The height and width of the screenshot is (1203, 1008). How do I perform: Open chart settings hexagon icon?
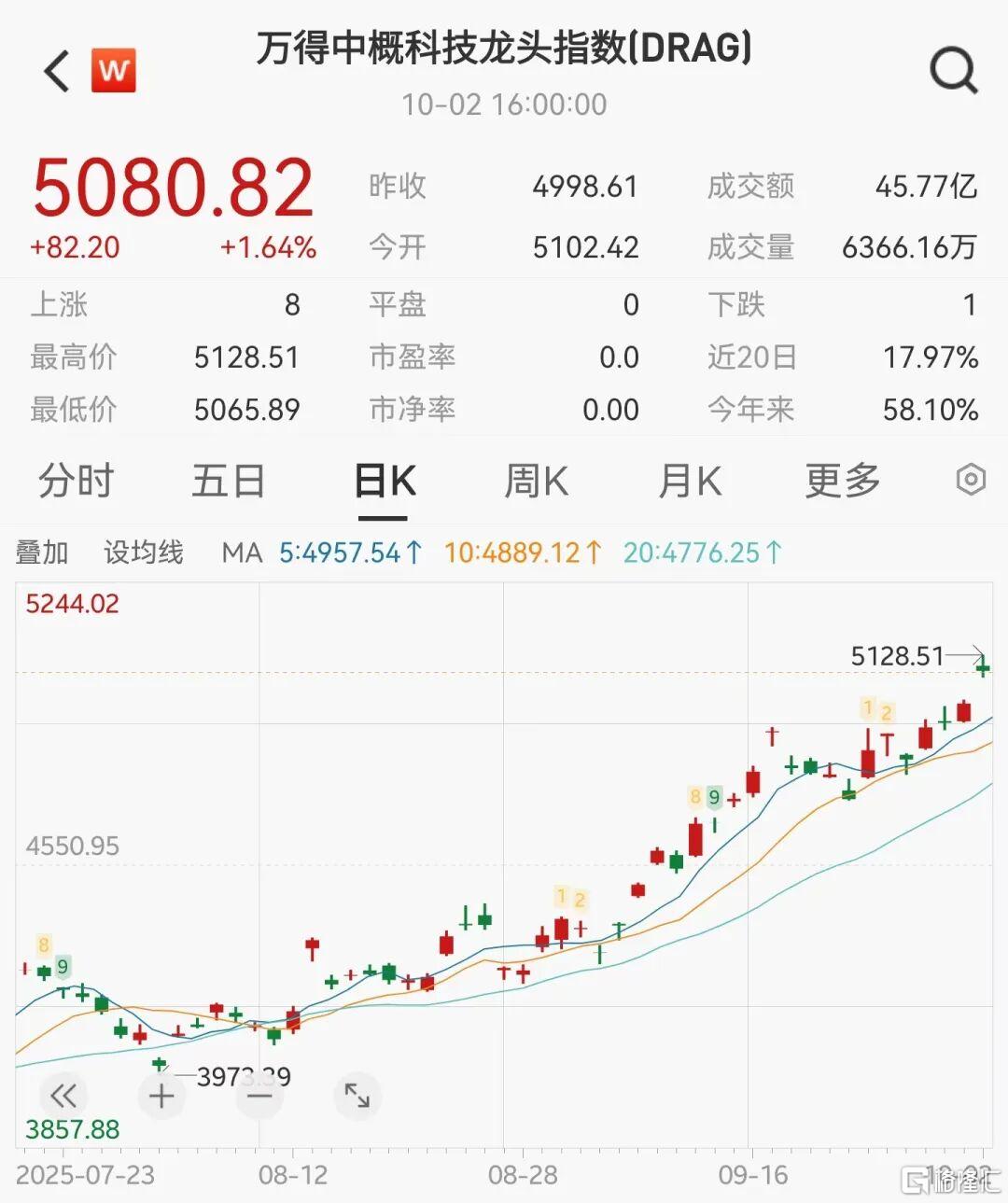tap(971, 480)
